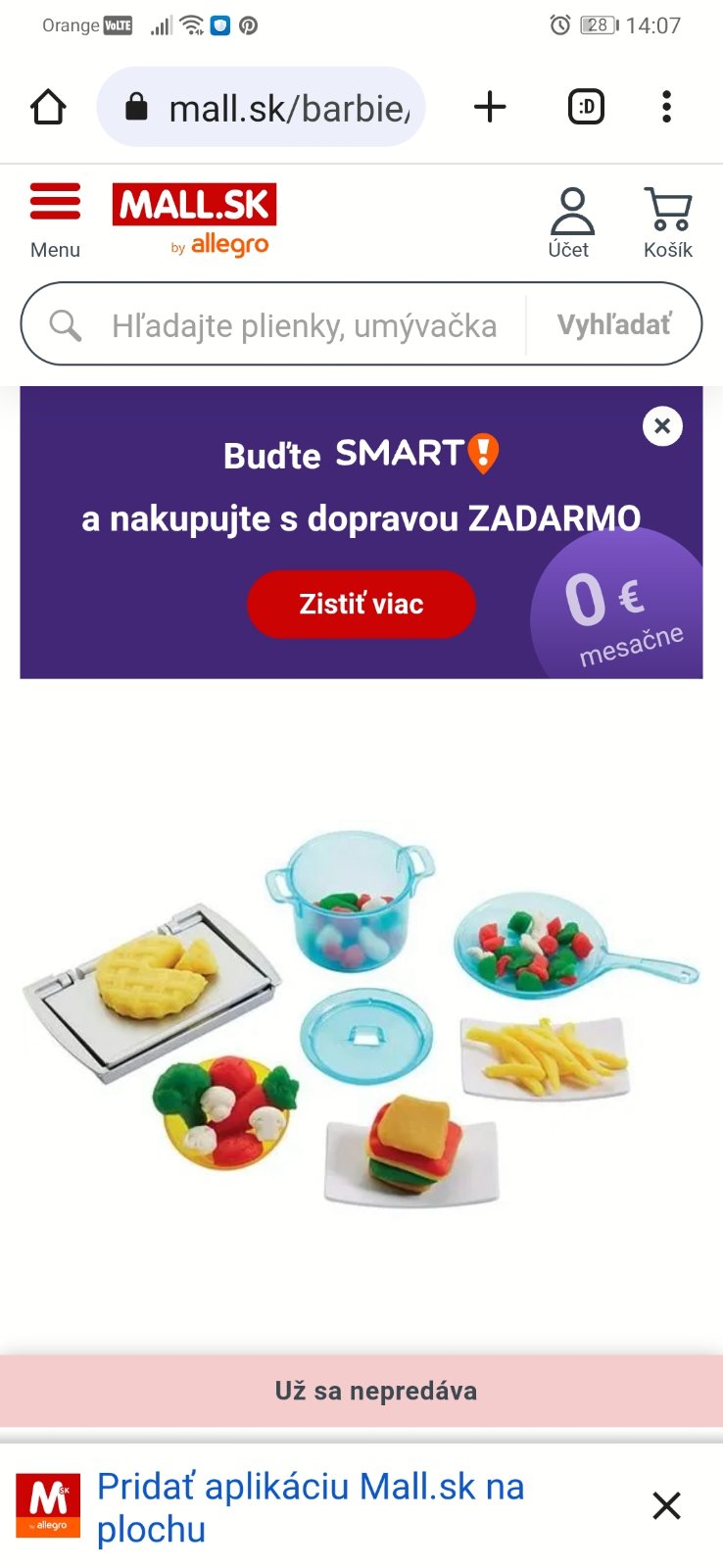Image resolution: width=723 pixels, height=1568 pixels.
Task: Open the Účet account page
Action: [x=570, y=223]
